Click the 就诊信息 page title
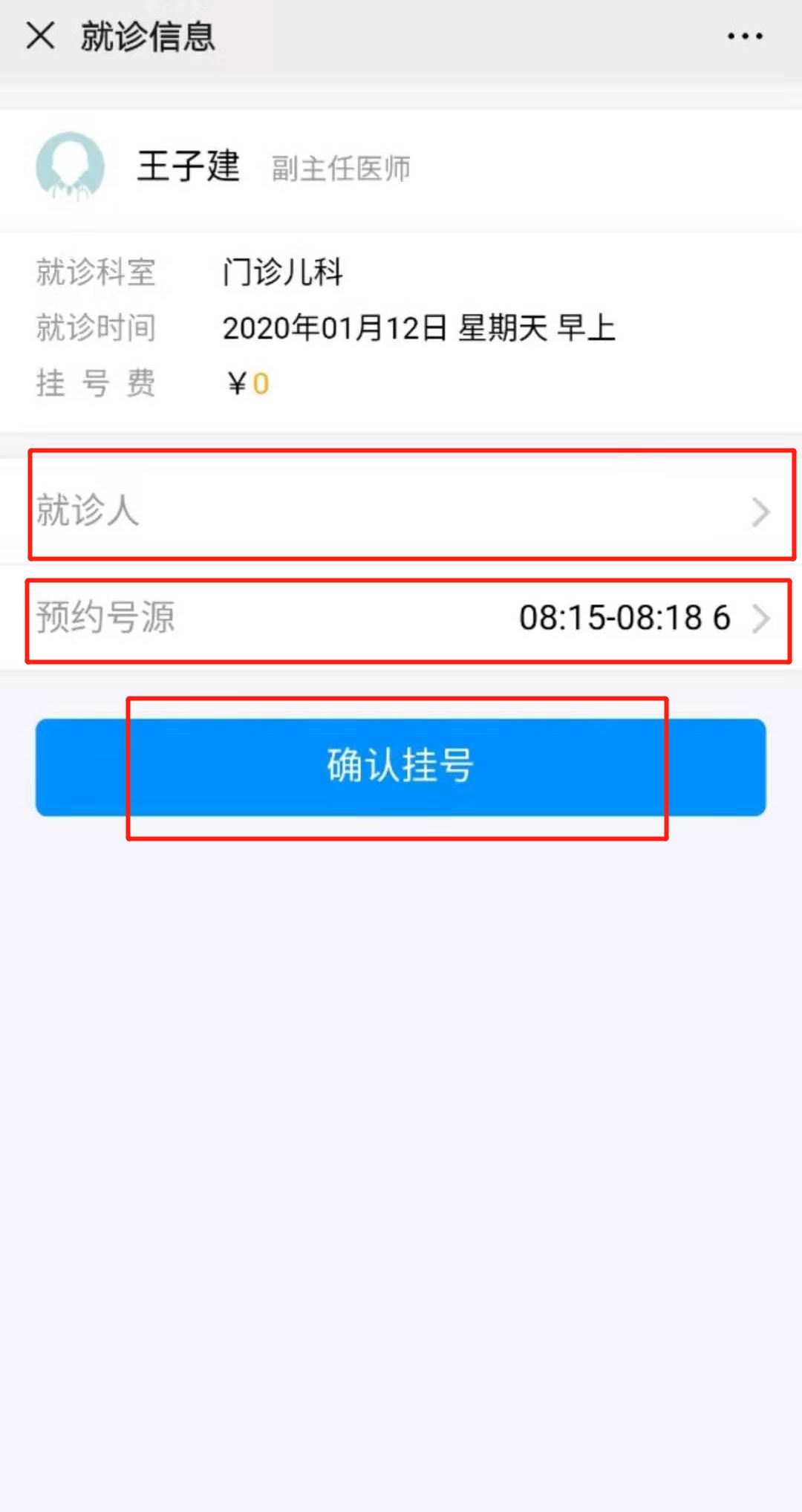 point(146,37)
